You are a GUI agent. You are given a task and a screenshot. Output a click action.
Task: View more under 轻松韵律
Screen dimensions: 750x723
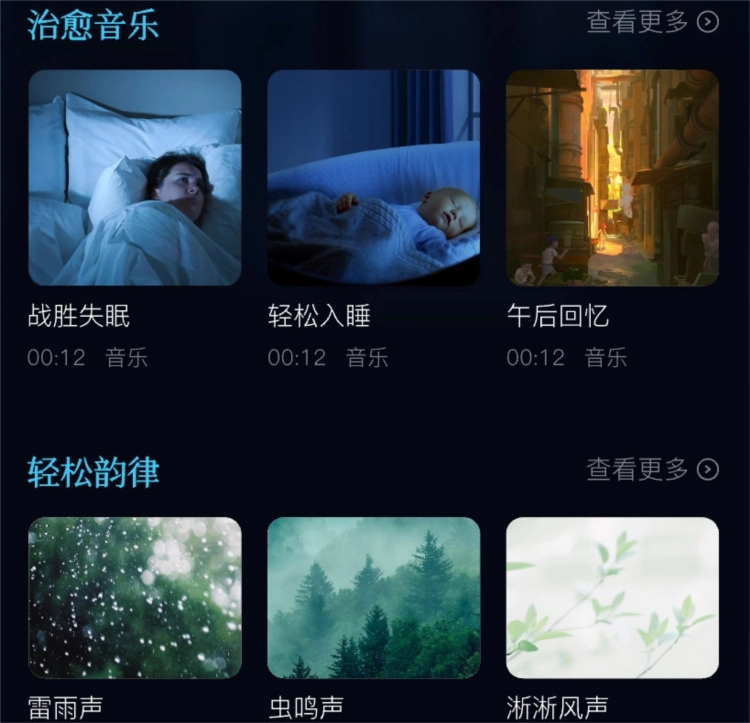(x=652, y=469)
